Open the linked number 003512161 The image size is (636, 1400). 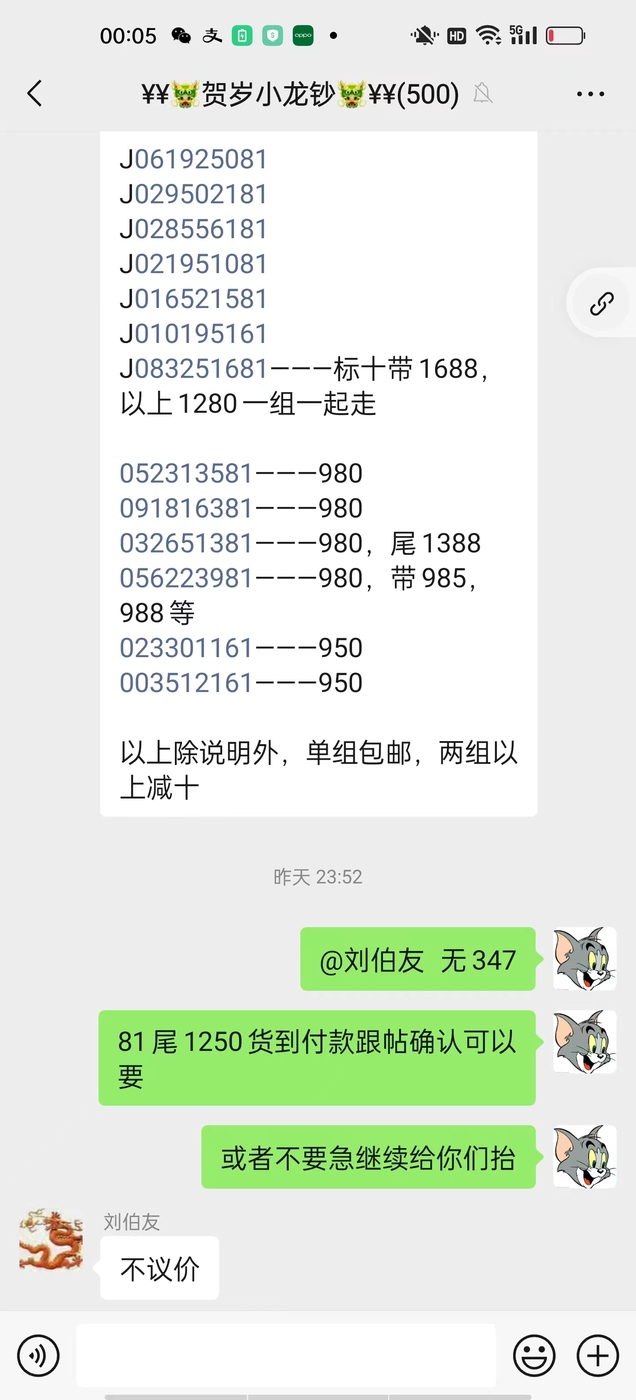pyautogui.click(x=187, y=683)
